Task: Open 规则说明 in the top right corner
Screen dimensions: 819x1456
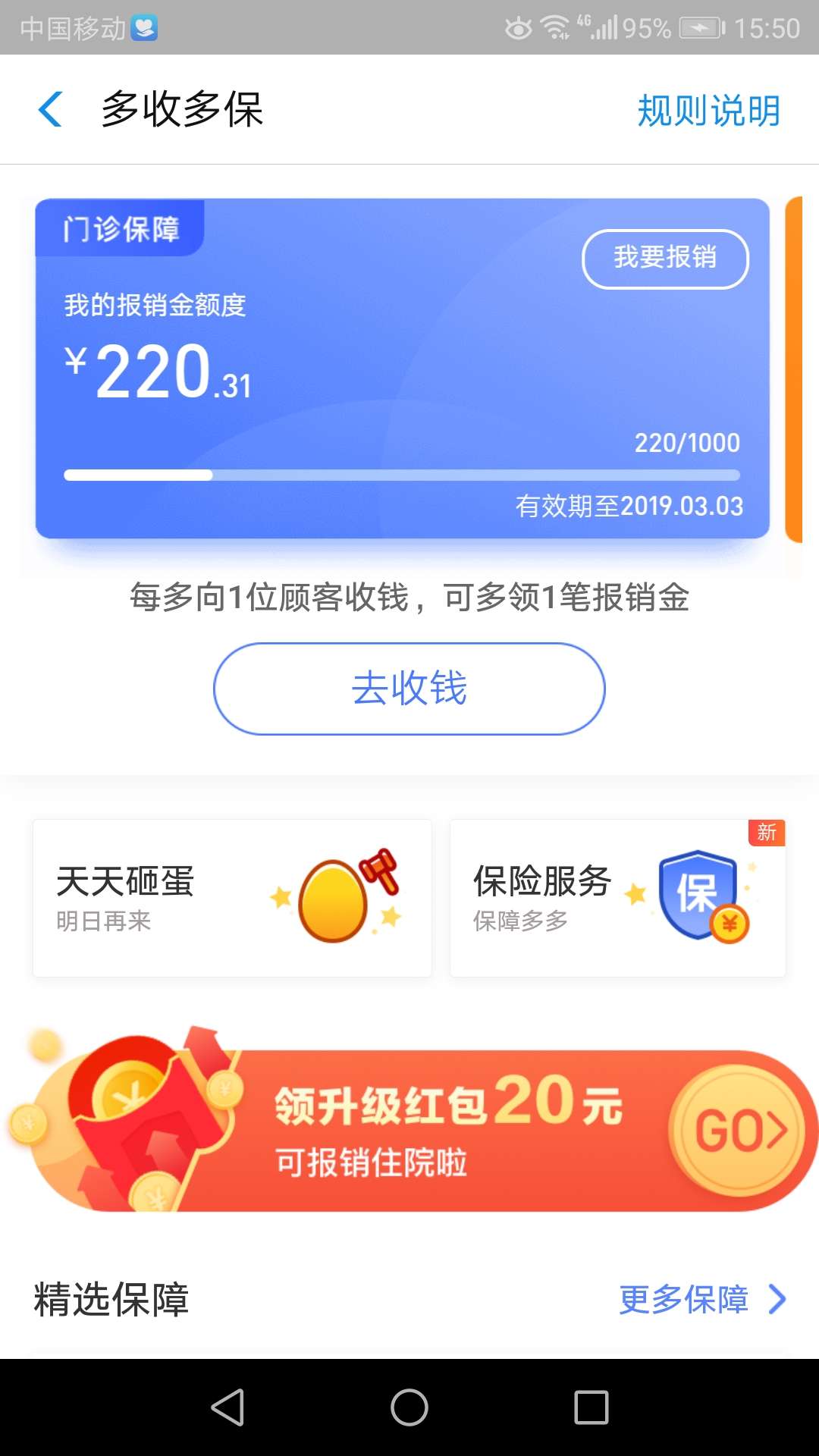Action: coord(707,109)
